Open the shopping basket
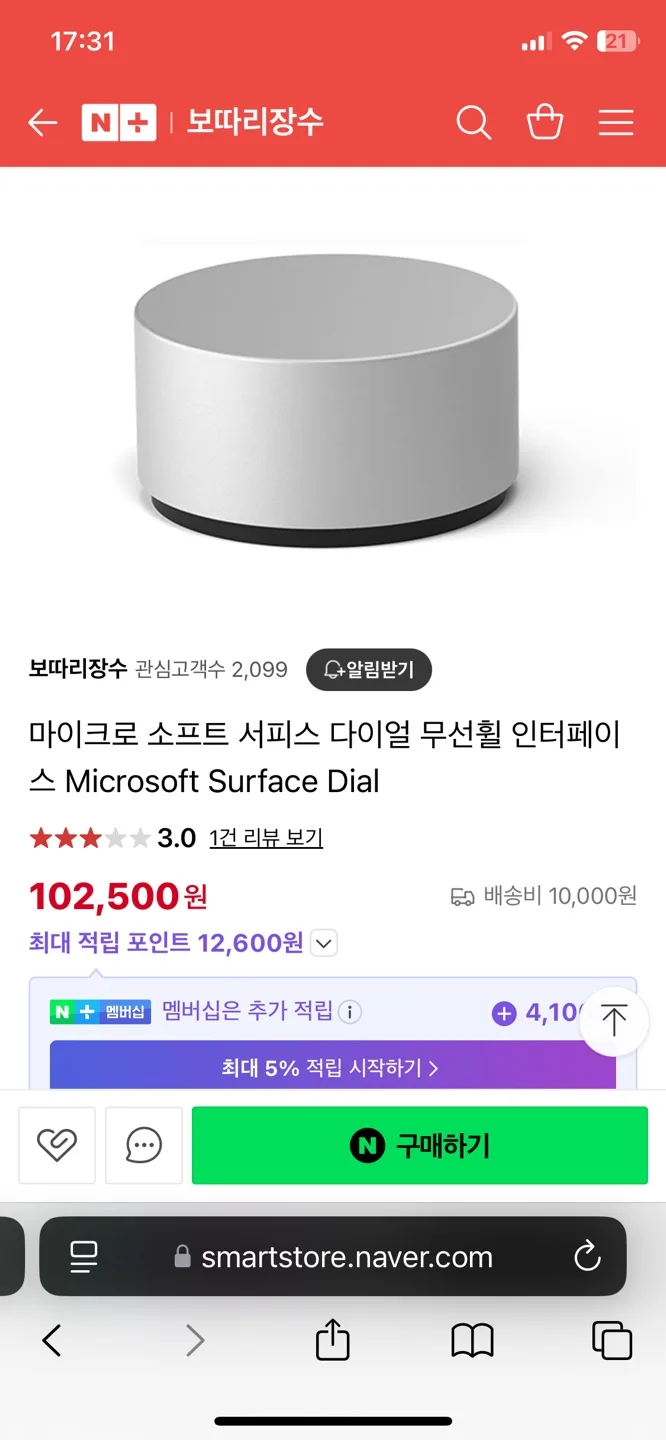This screenshot has height=1440, width=666. [545, 123]
